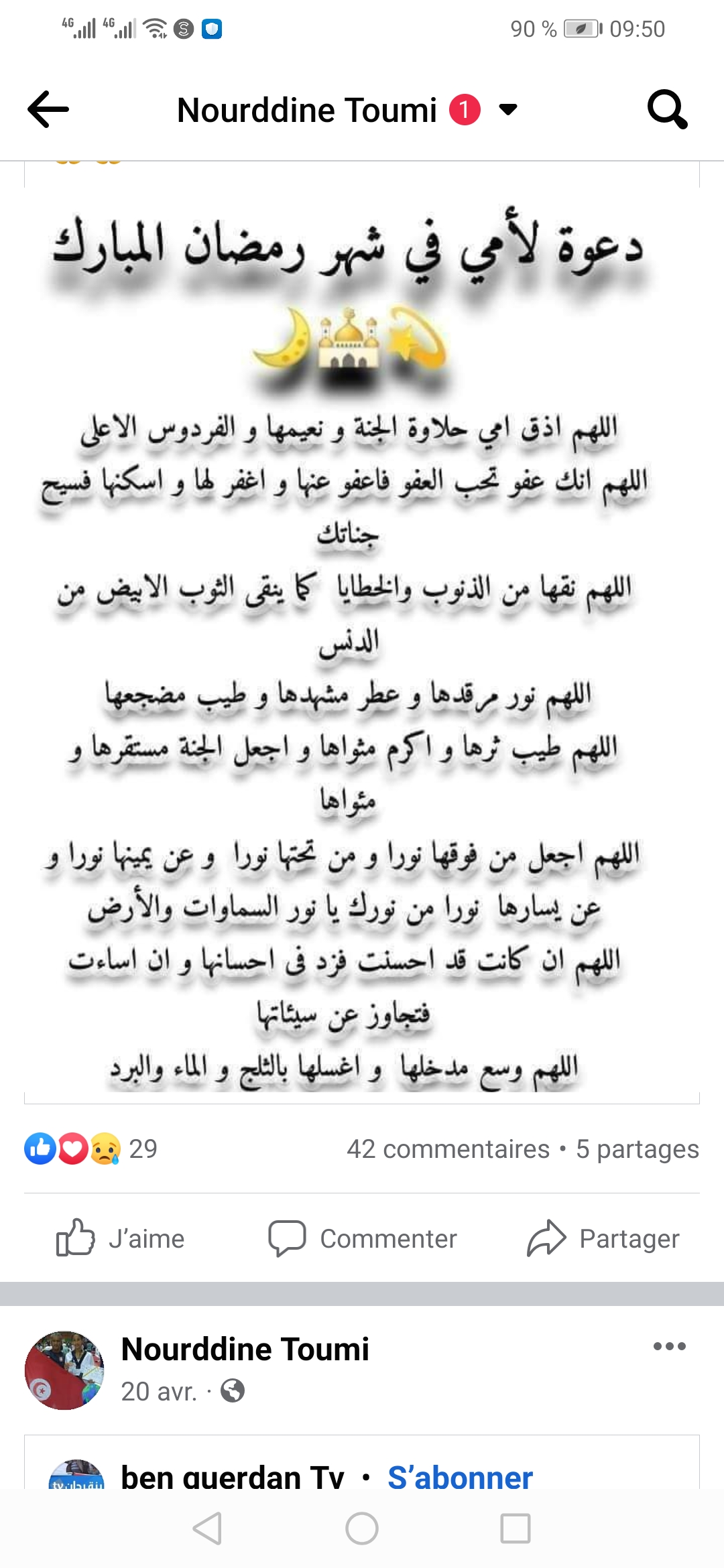Tap the system home button
Viewport: 724px width, 1568px height.
[362, 1528]
